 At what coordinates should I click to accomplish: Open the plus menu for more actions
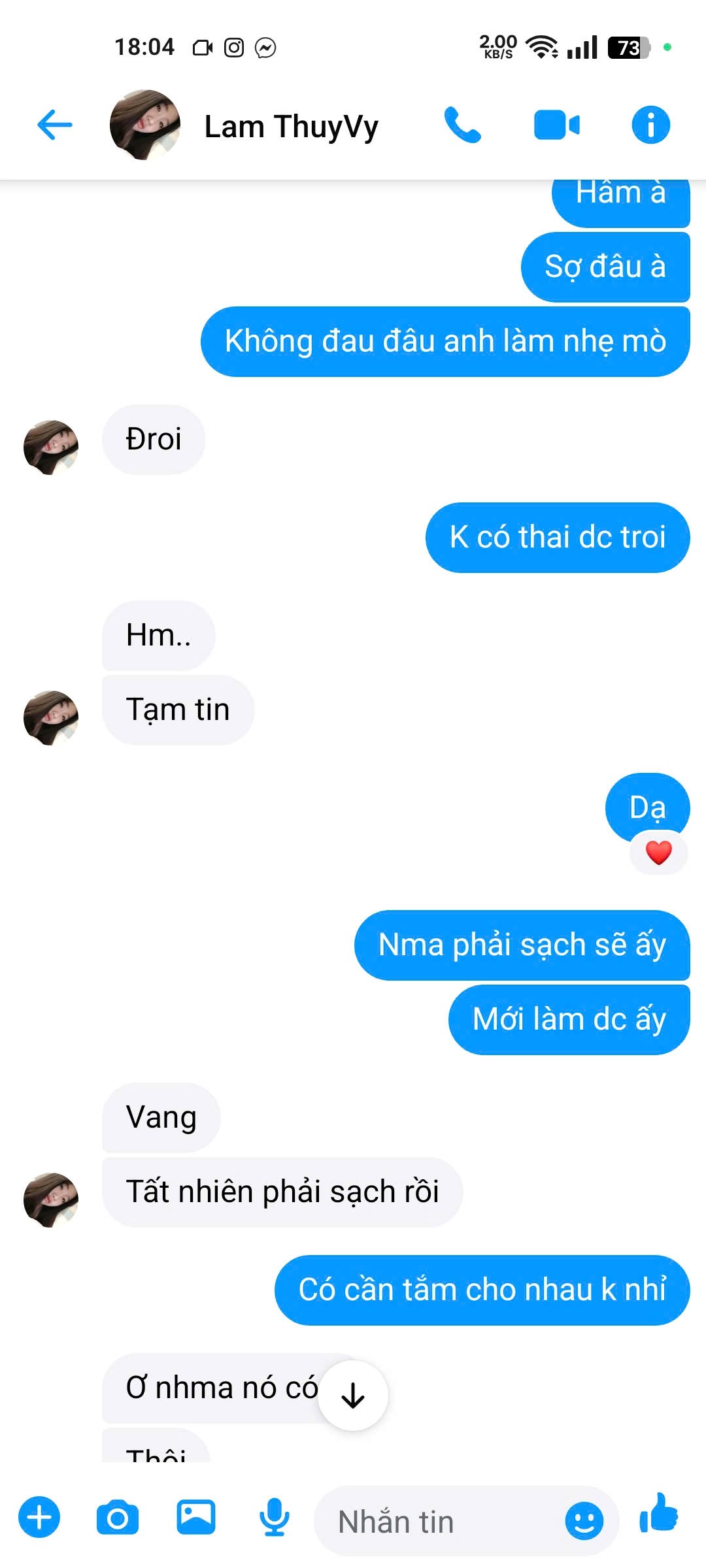[x=39, y=1517]
